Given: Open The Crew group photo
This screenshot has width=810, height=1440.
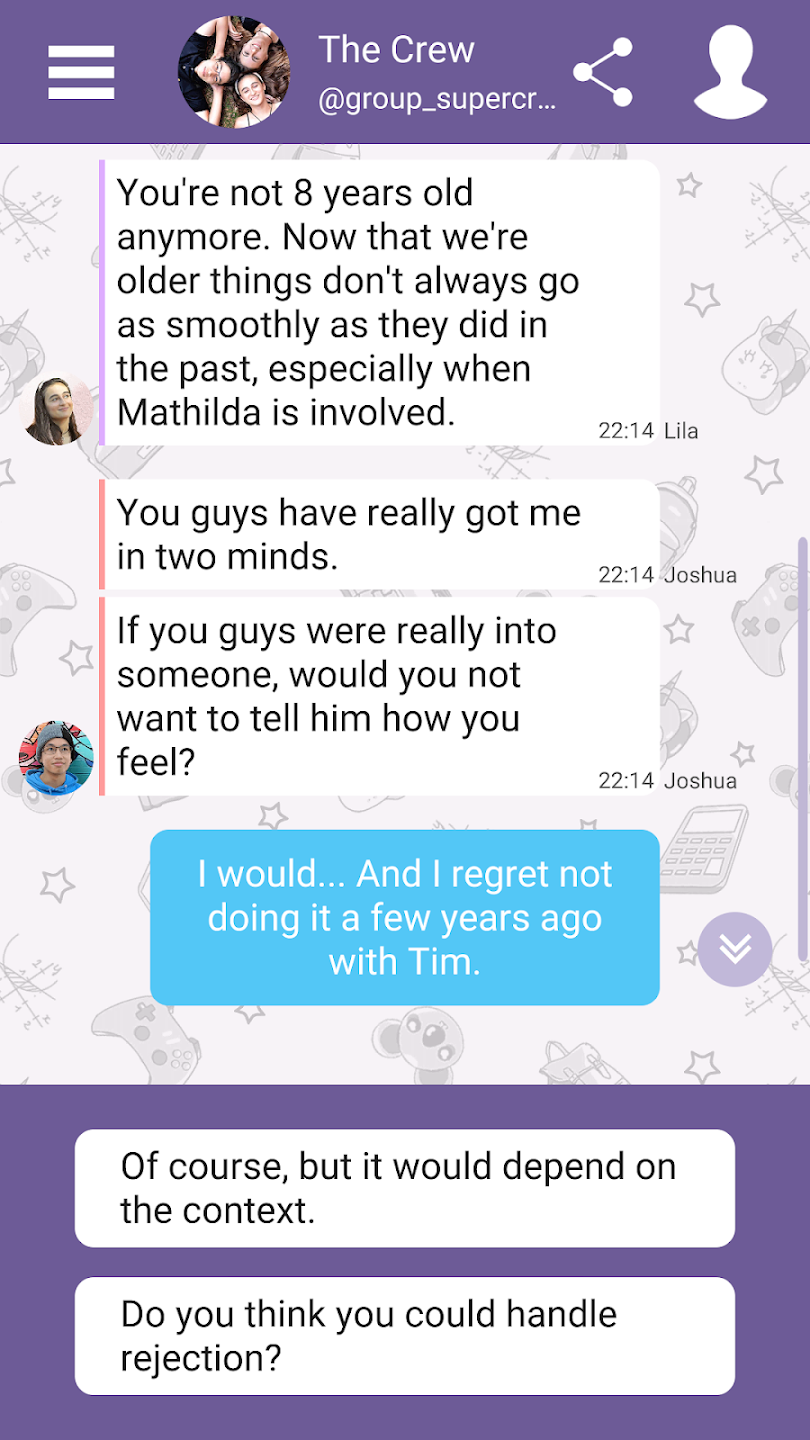Looking at the screenshot, I should click(234, 72).
